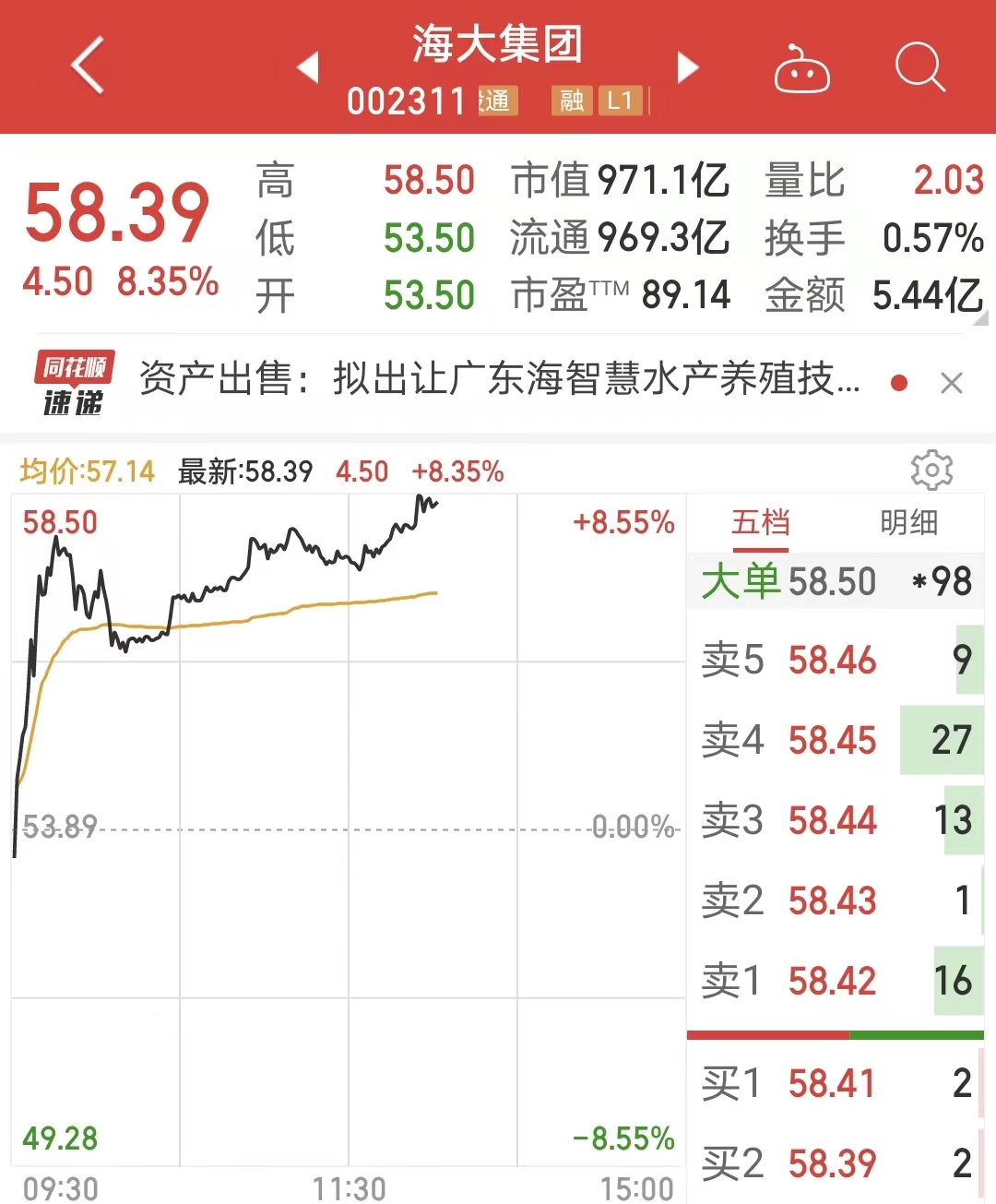
Task: Switch to the previous stock
Action: [308, 67]
